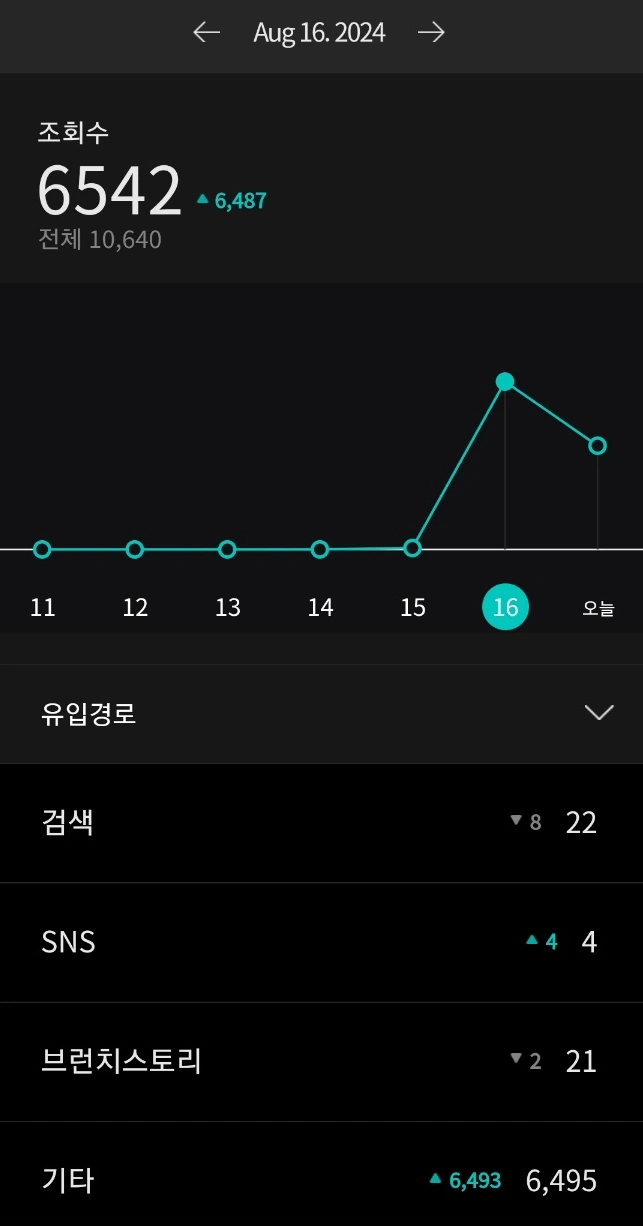The width and height of the screenshot is (643, 1226).
Task: Open the SNS referral row
Action: pyautogui.click(x=320, y=942)
